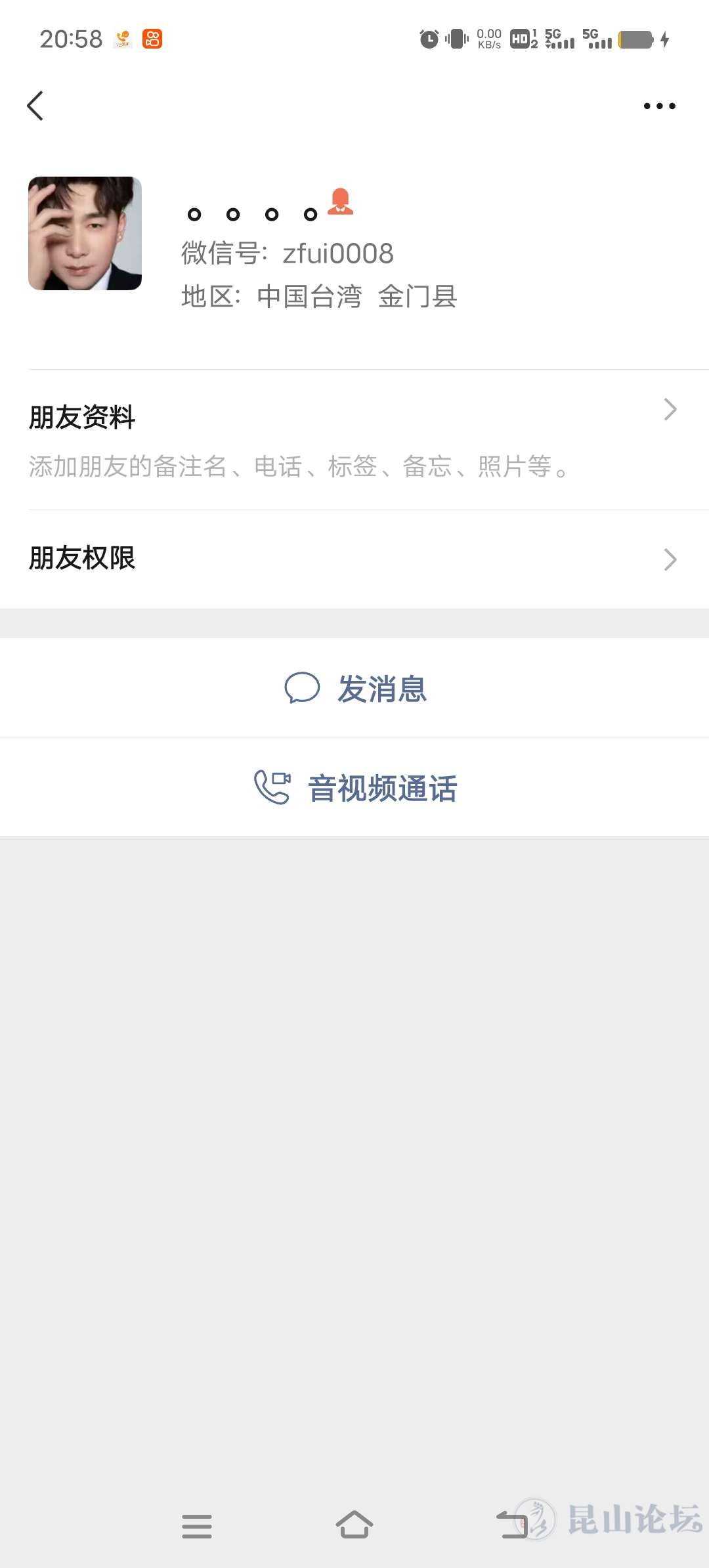View the contact's profile photo
Viewport: 709px width, 1568px height.
pos(85,233)
